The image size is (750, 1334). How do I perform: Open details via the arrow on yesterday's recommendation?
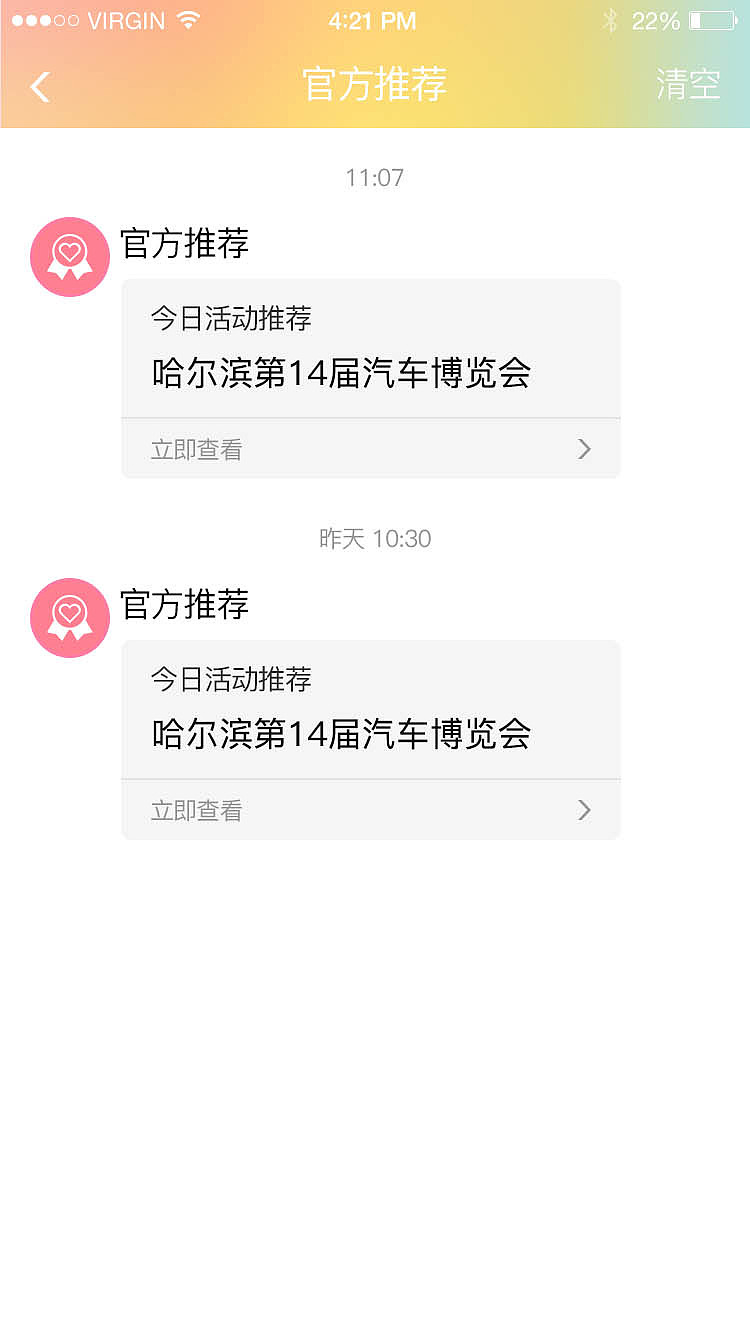pos(584,810)
